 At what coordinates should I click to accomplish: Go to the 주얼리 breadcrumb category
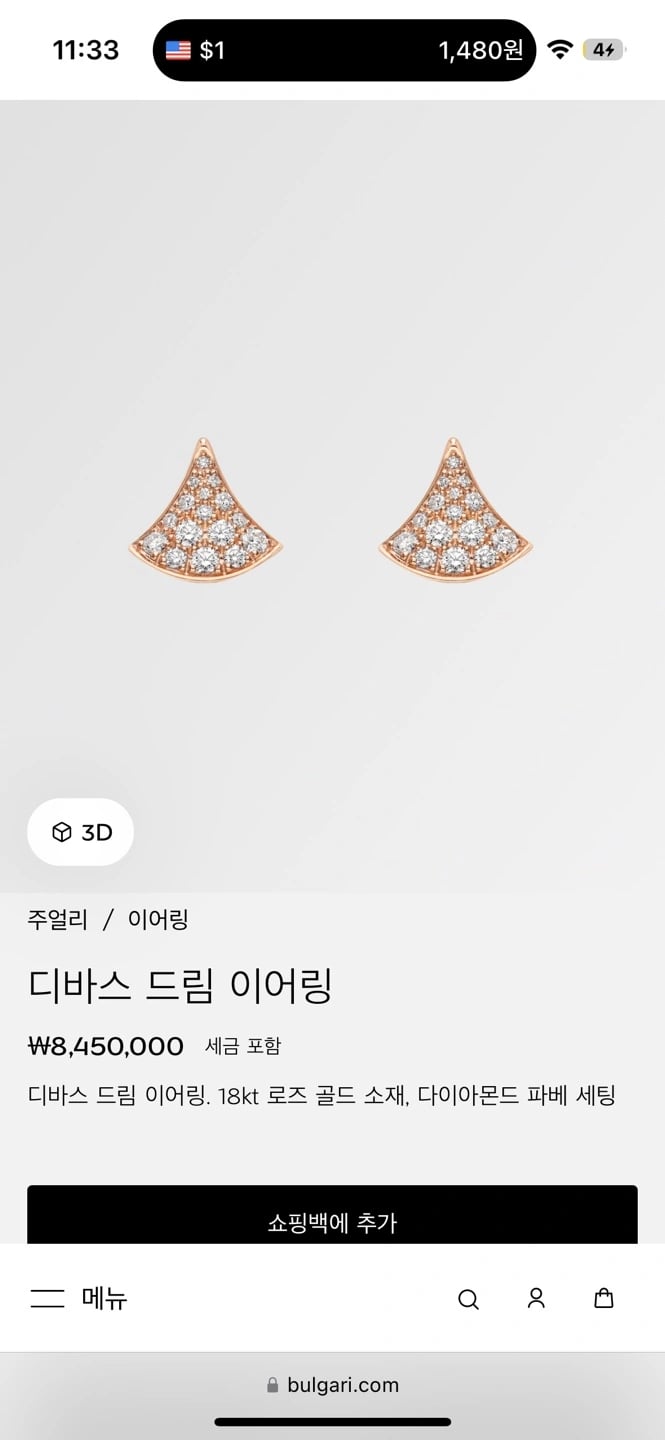point(57,920)
